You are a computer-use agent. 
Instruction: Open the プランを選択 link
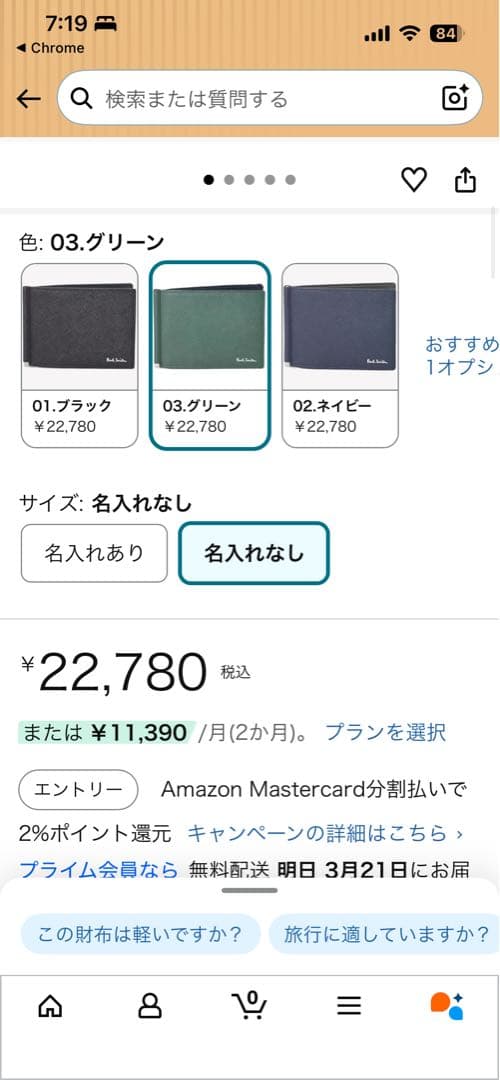point(385,732)
